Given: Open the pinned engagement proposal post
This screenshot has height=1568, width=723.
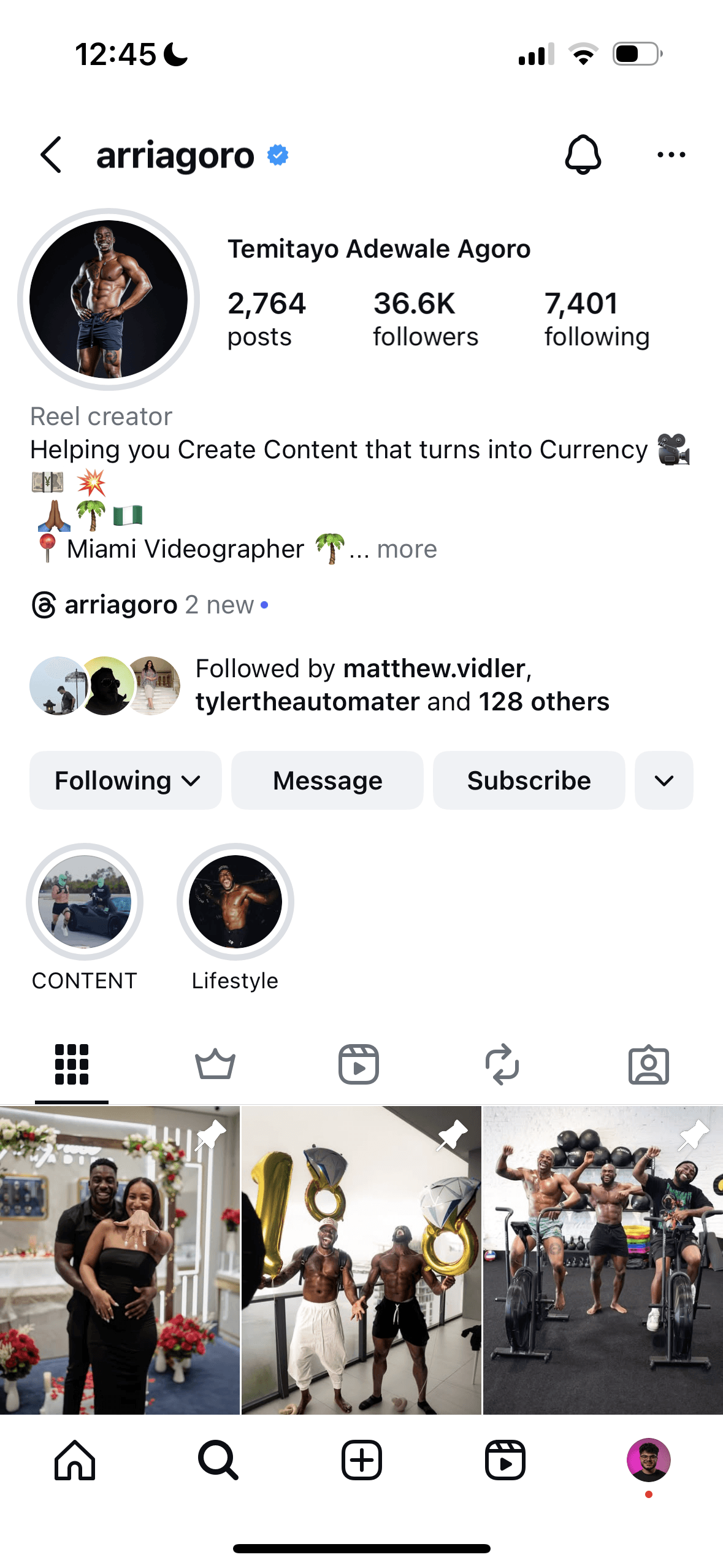Looking at the screenshot, I should click(x=120, y=1260).
